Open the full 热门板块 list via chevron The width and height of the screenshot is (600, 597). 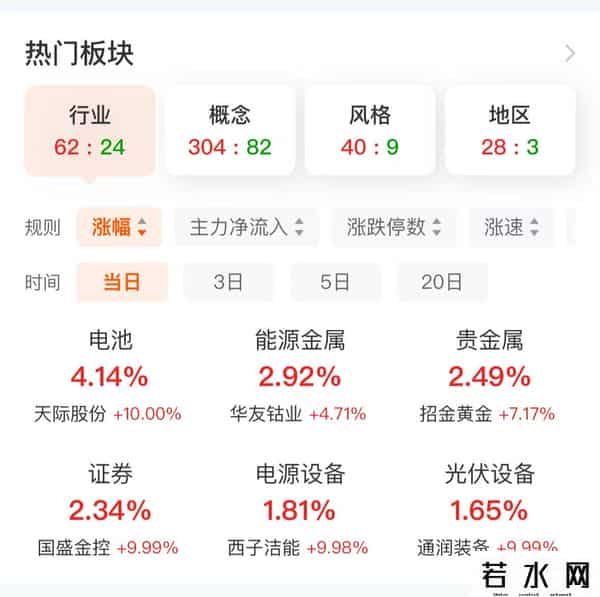[x=570, y=54]
